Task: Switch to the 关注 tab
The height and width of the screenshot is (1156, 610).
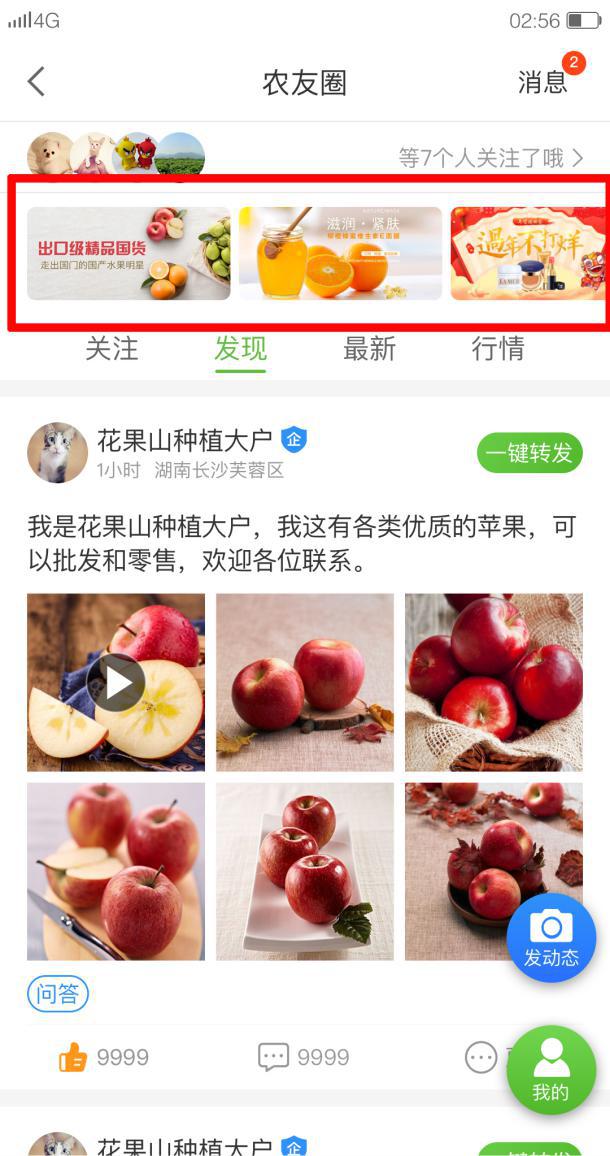Action: pos(111,348)
